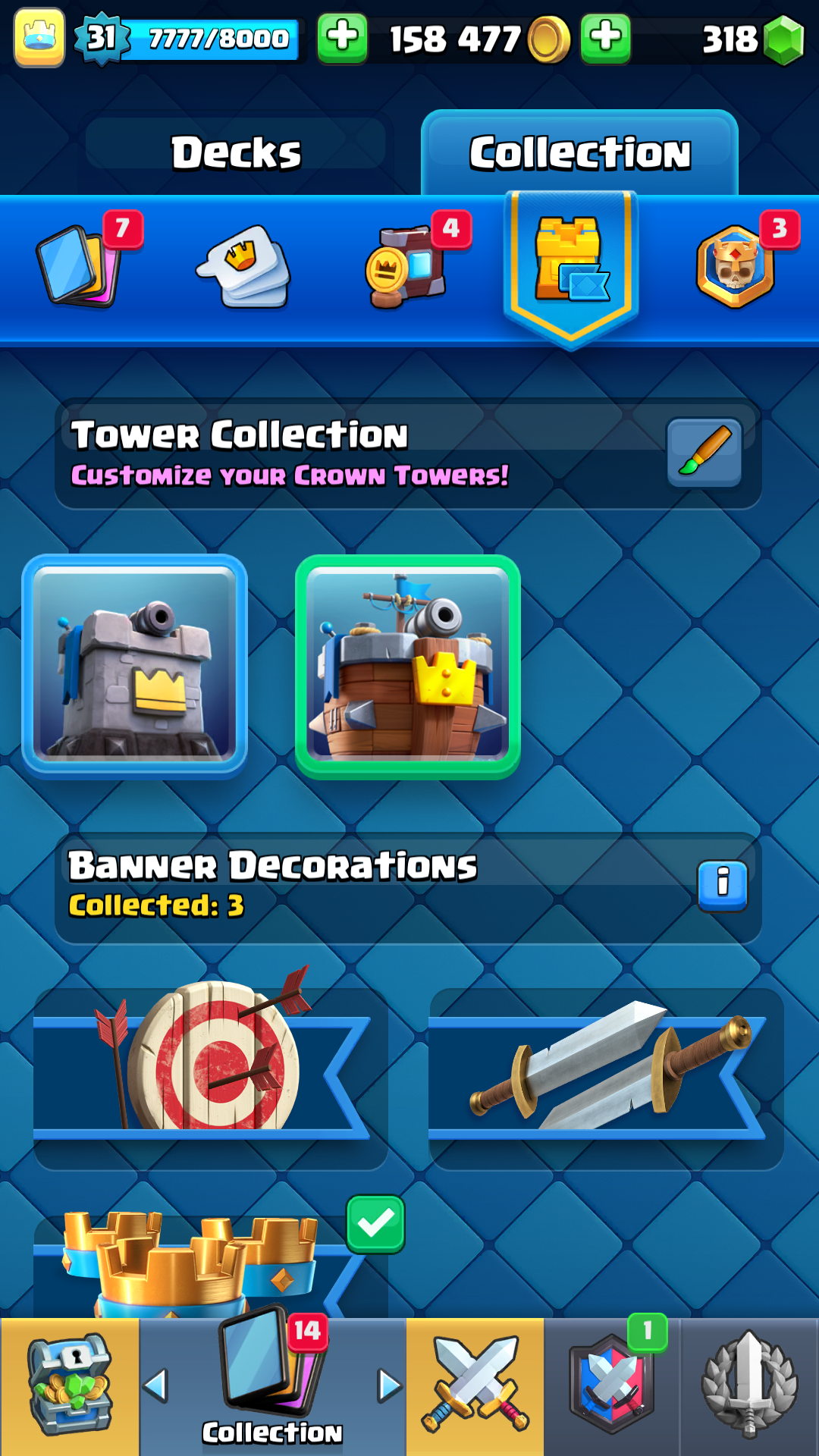
Task: Buy more gold with plus button
Action: coord(605,38)
